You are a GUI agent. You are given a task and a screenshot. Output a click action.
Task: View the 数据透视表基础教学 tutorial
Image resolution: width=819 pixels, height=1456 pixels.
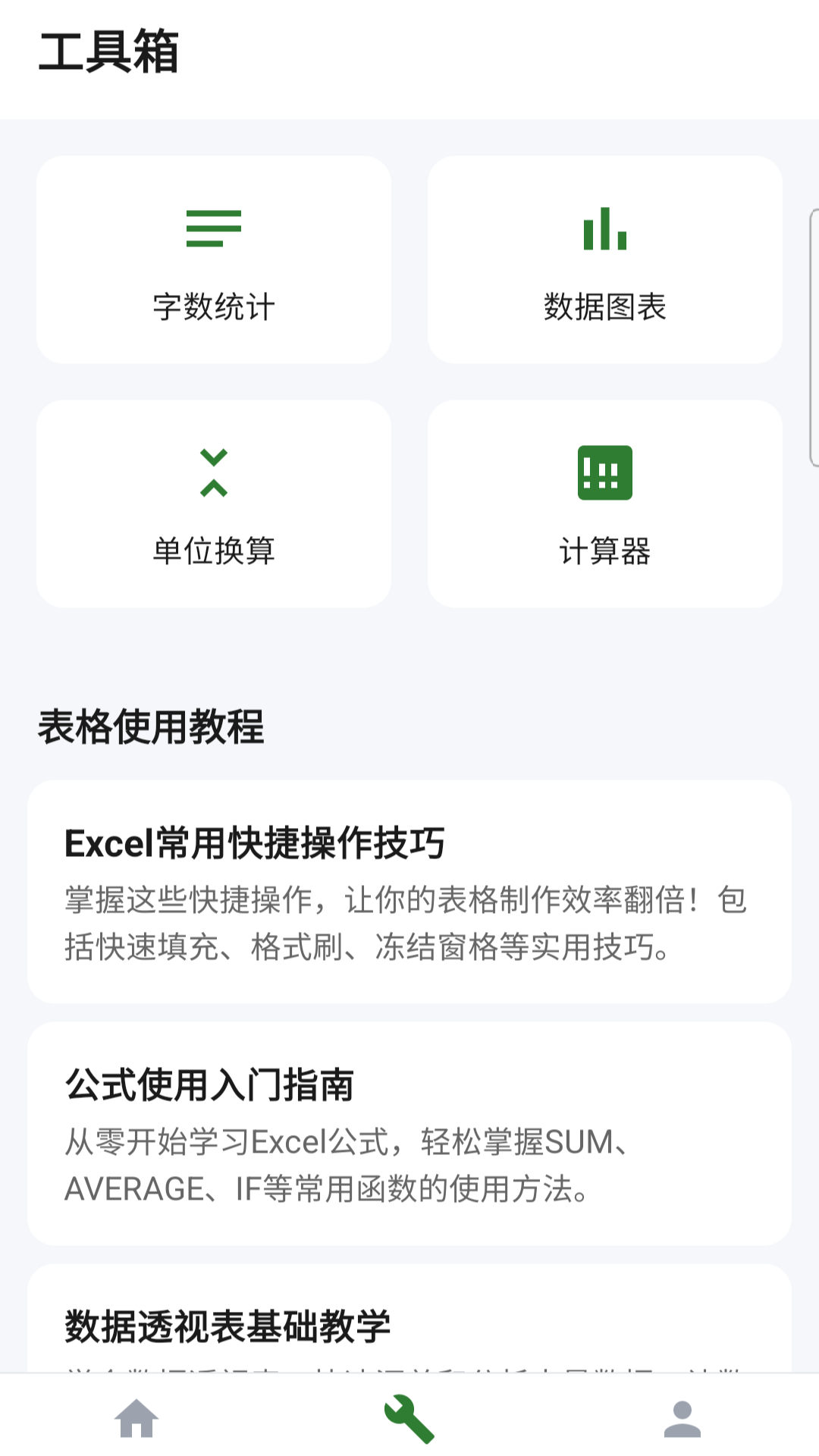[409, 1318]
